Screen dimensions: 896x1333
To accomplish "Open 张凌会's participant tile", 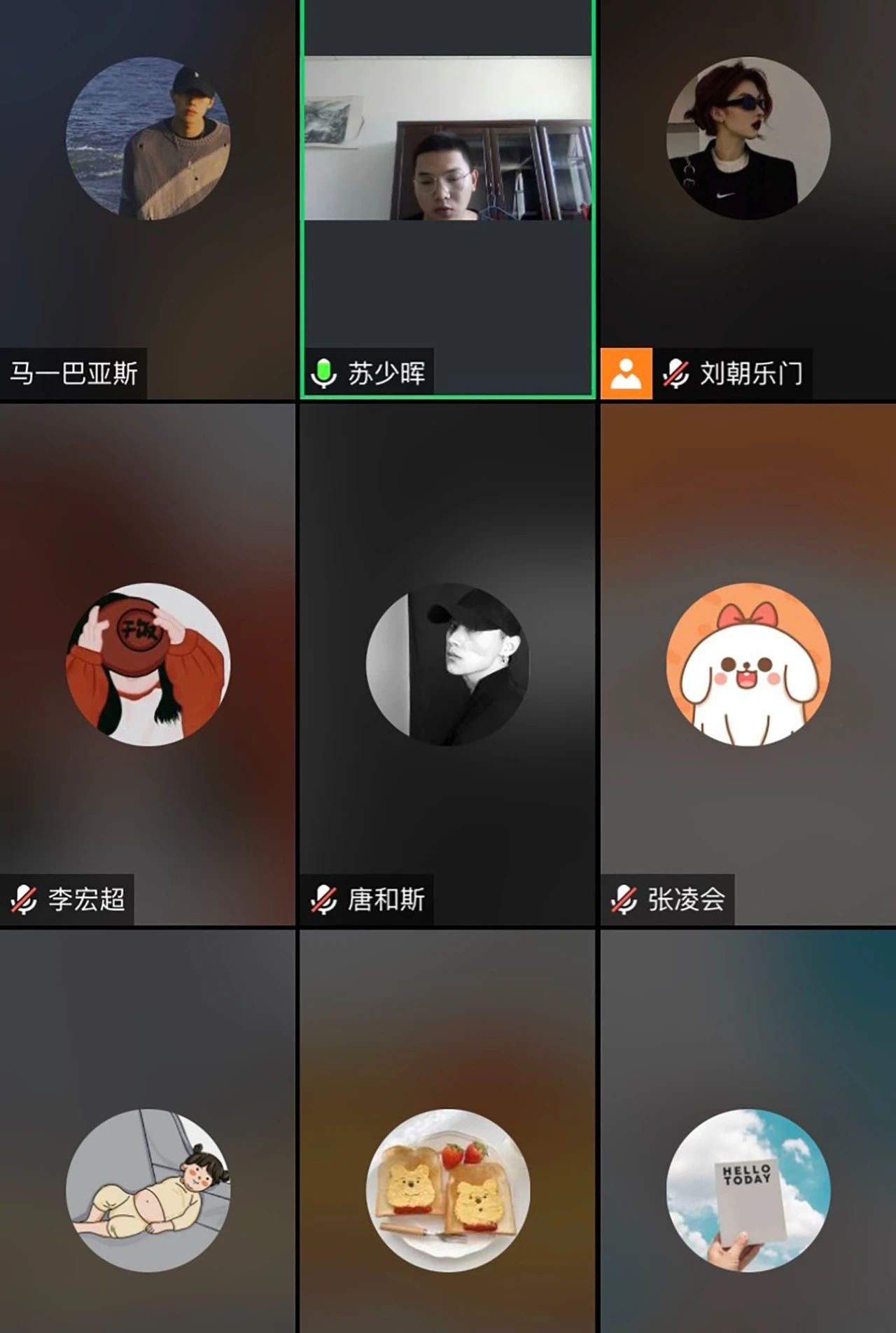I will [748, 664].
